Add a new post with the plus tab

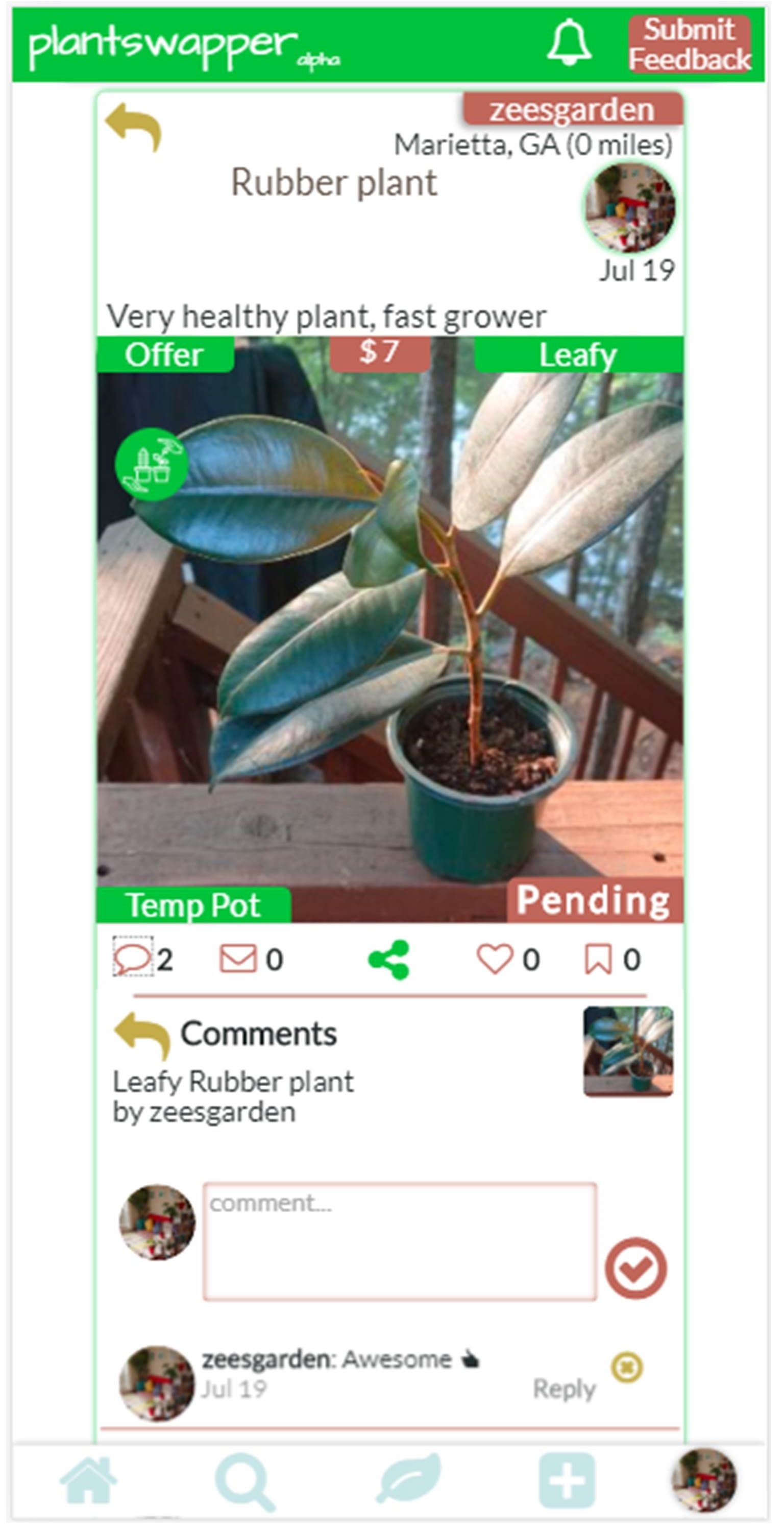[567, 1480]
